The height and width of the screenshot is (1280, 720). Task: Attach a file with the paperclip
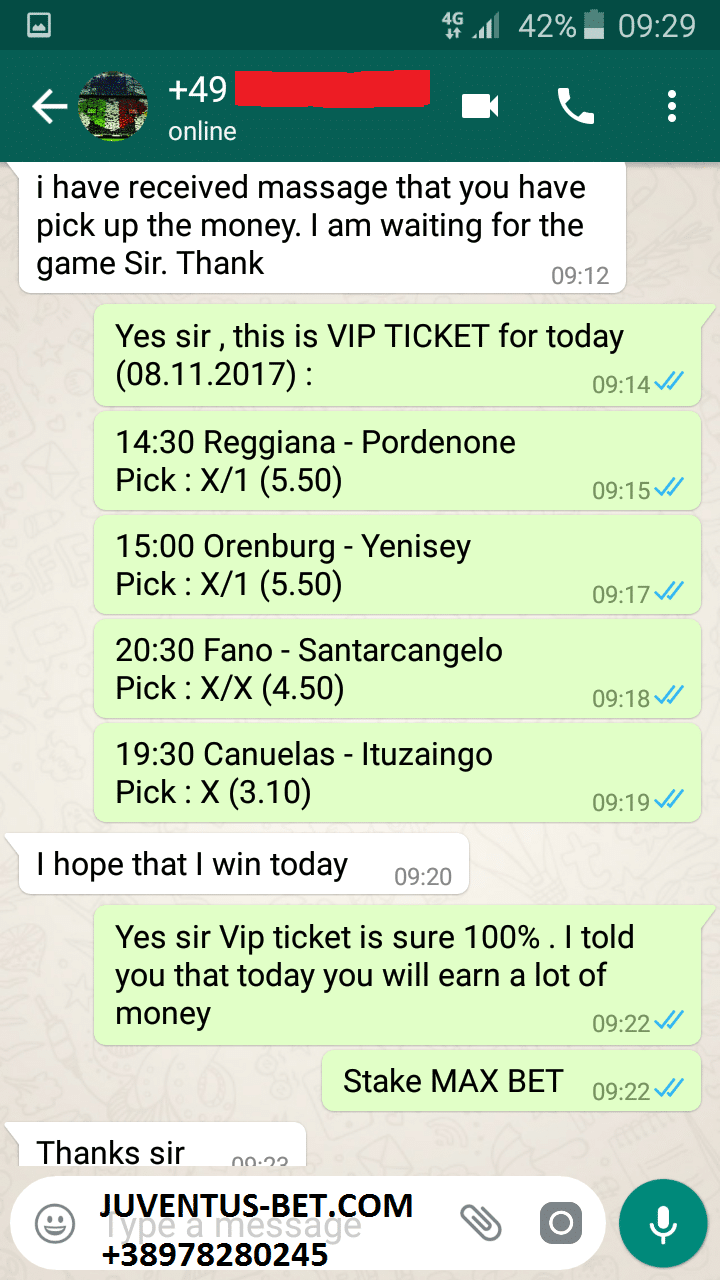pos(480,1222)
